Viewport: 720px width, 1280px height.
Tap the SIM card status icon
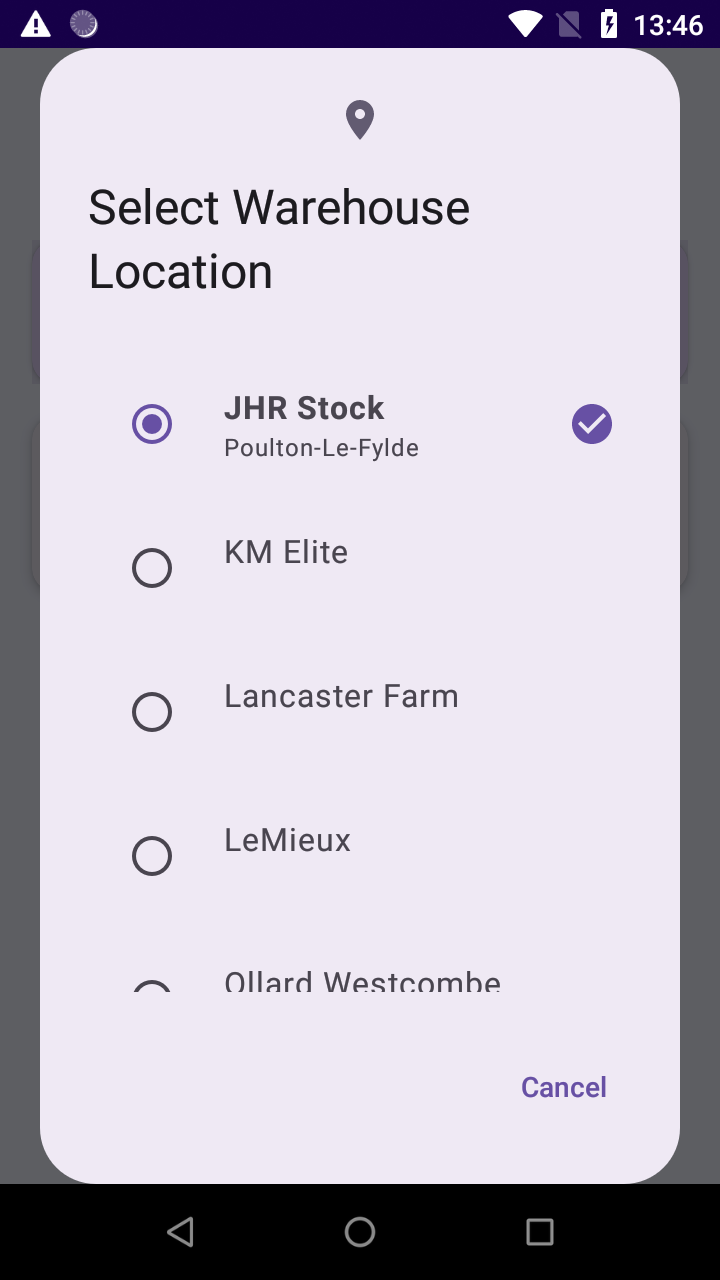[x=568, y=24]
